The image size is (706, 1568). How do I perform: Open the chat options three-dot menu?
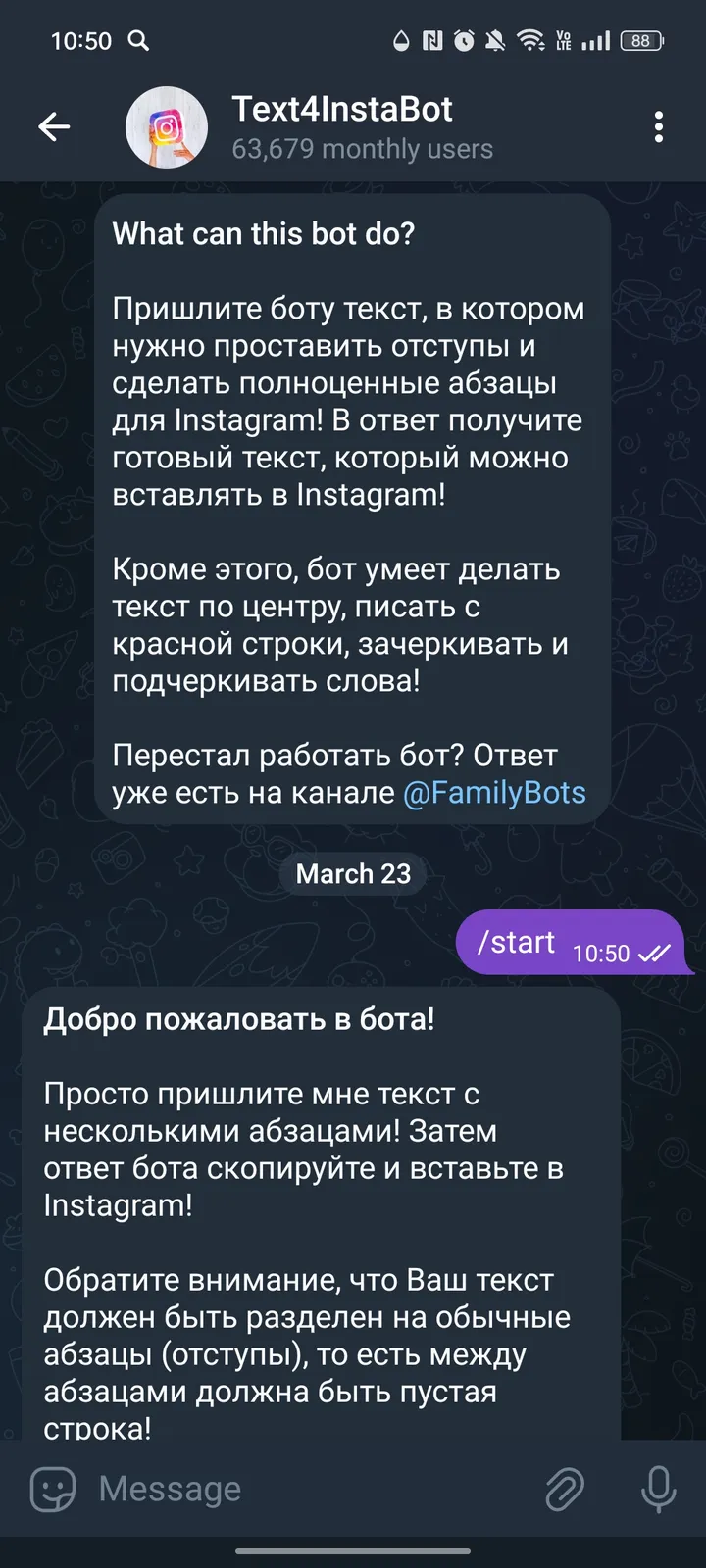tap(659, 127)
